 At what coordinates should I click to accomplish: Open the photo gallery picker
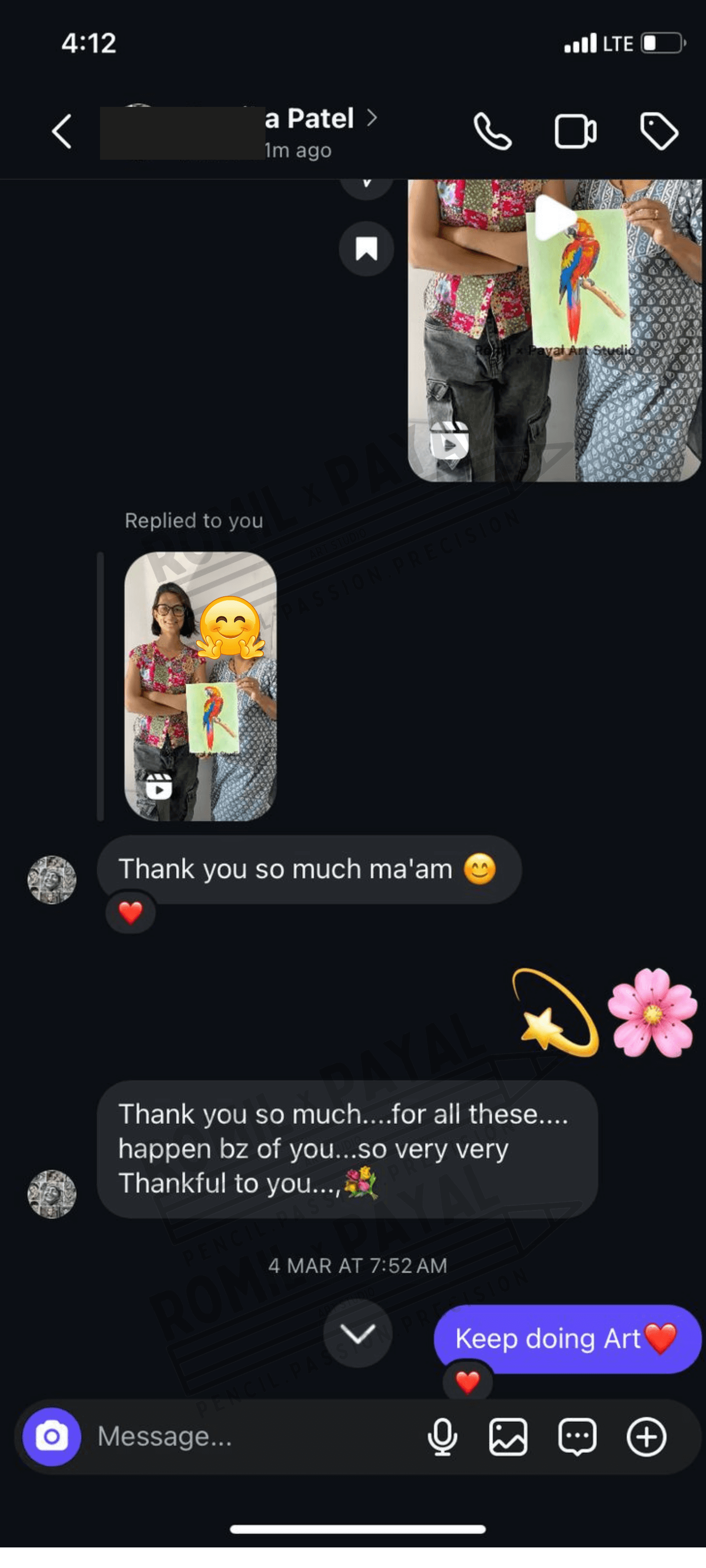(x=508, y=1437)
